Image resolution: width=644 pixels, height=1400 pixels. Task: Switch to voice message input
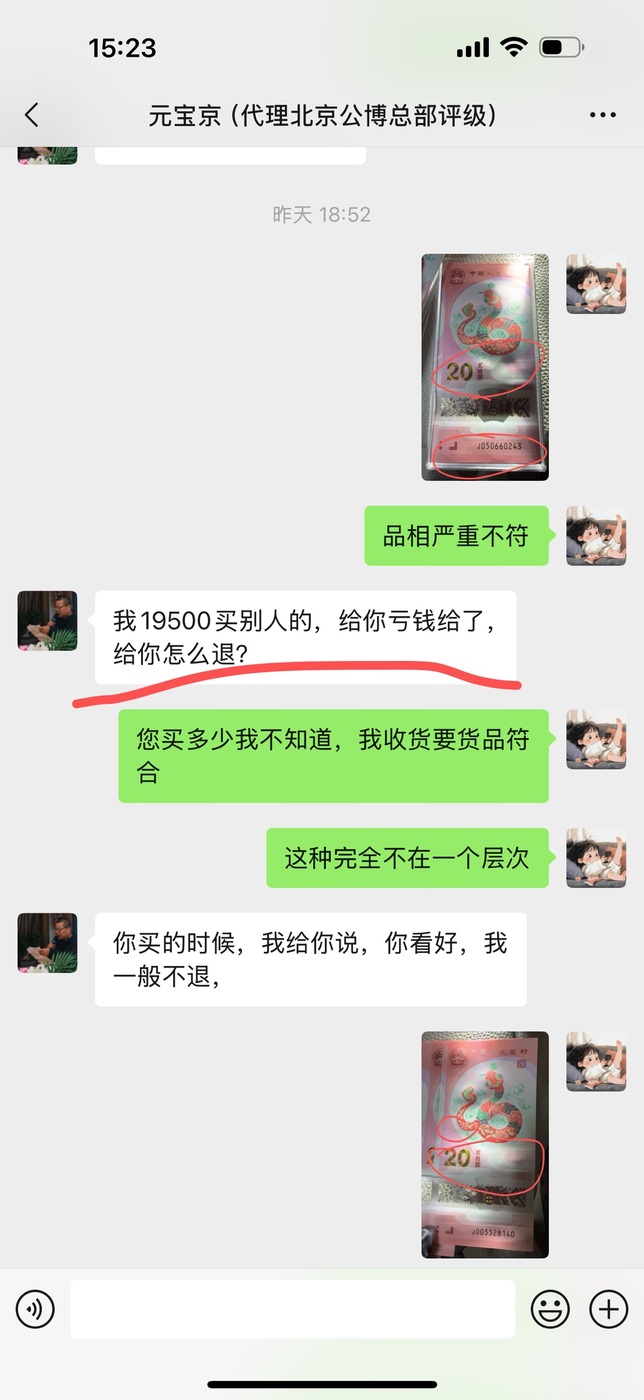click(x=35, y=1308)
